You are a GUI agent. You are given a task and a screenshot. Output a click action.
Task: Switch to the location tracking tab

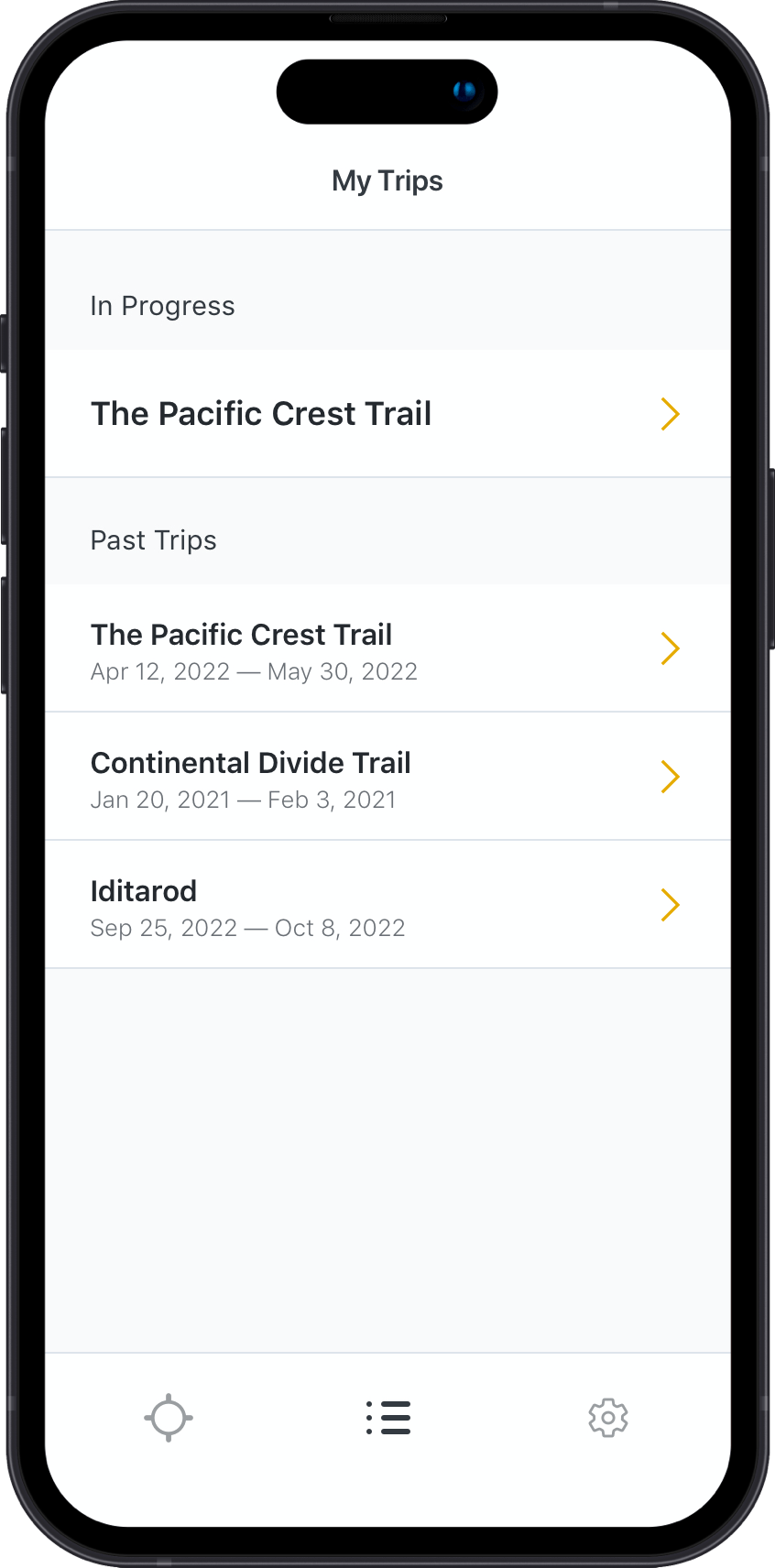click(x=169, y=1418)
